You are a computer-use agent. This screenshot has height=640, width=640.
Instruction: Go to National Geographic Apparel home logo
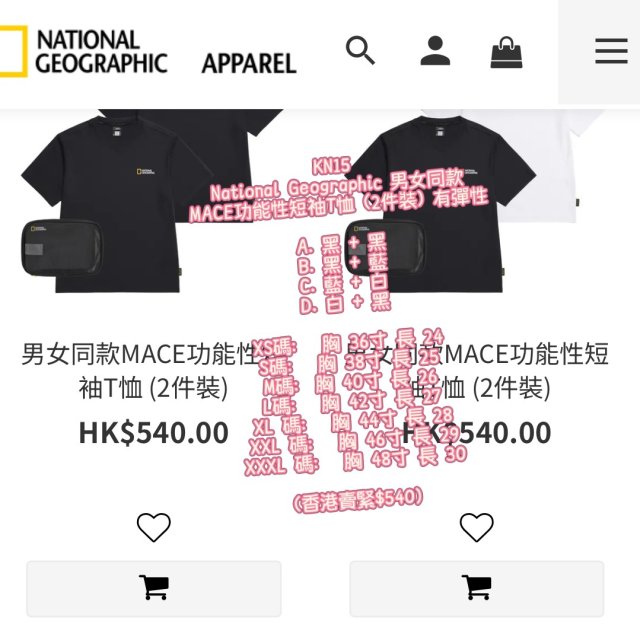point(150,52)
